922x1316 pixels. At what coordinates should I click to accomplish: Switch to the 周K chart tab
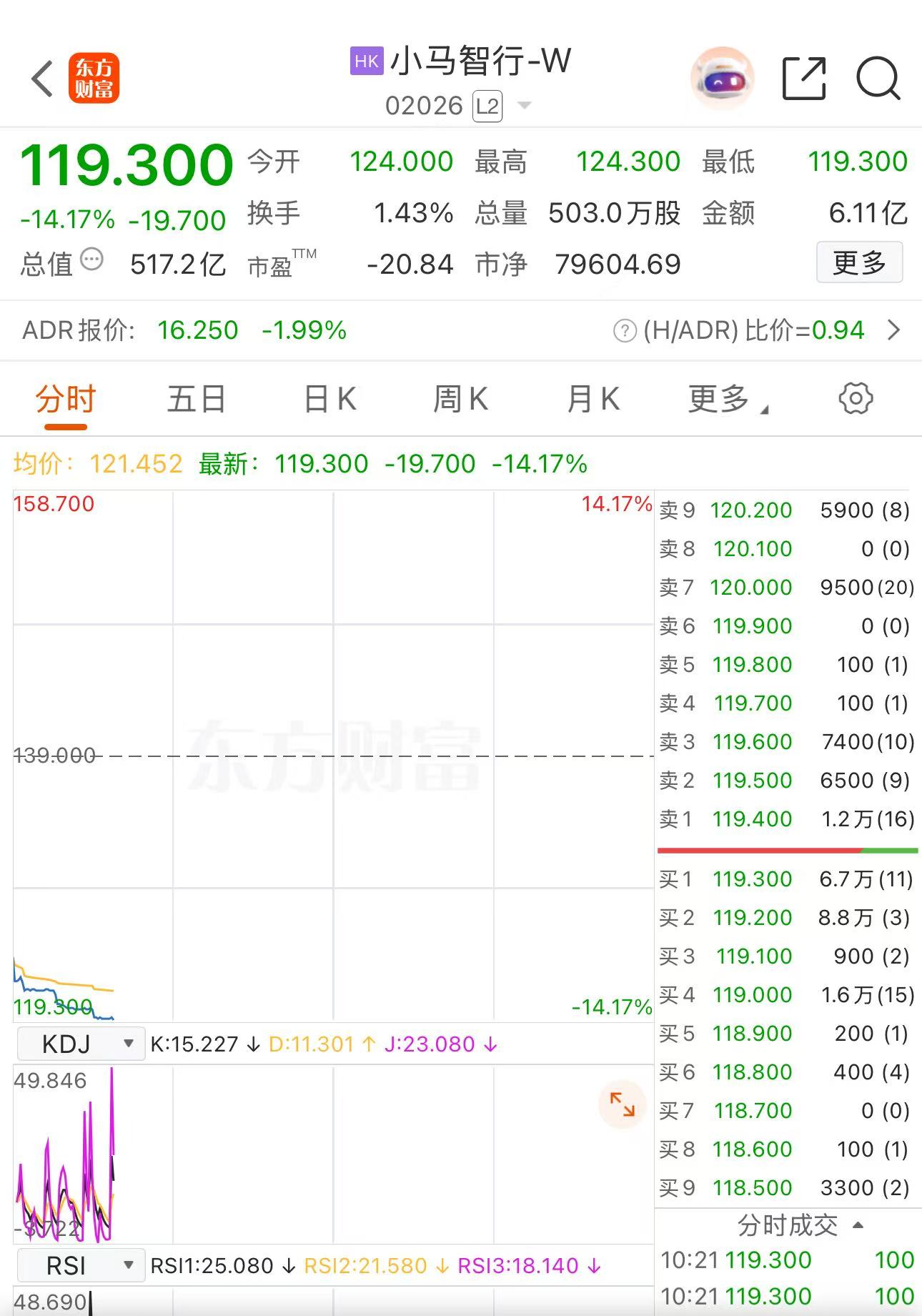pos(461,399)
